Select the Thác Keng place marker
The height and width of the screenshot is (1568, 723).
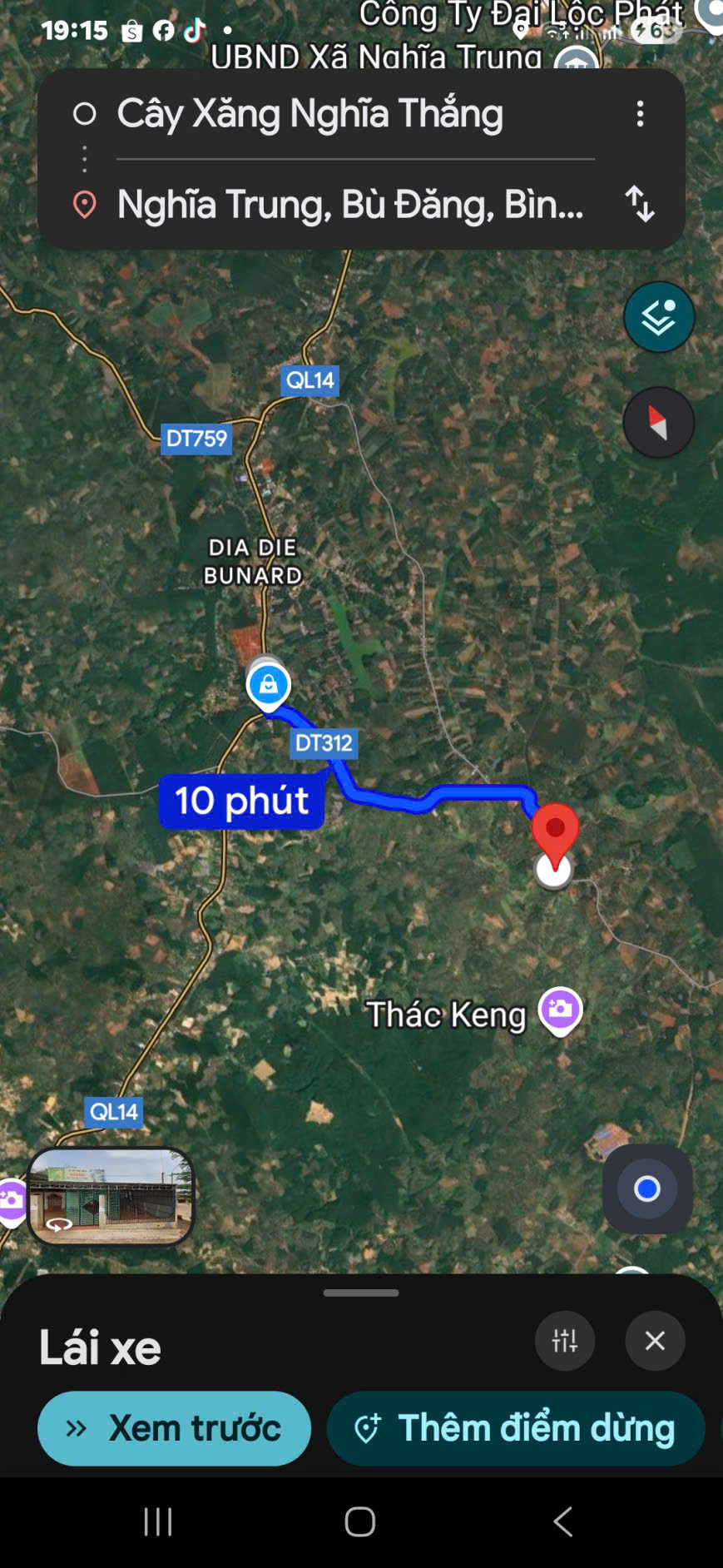(561, 1010)
